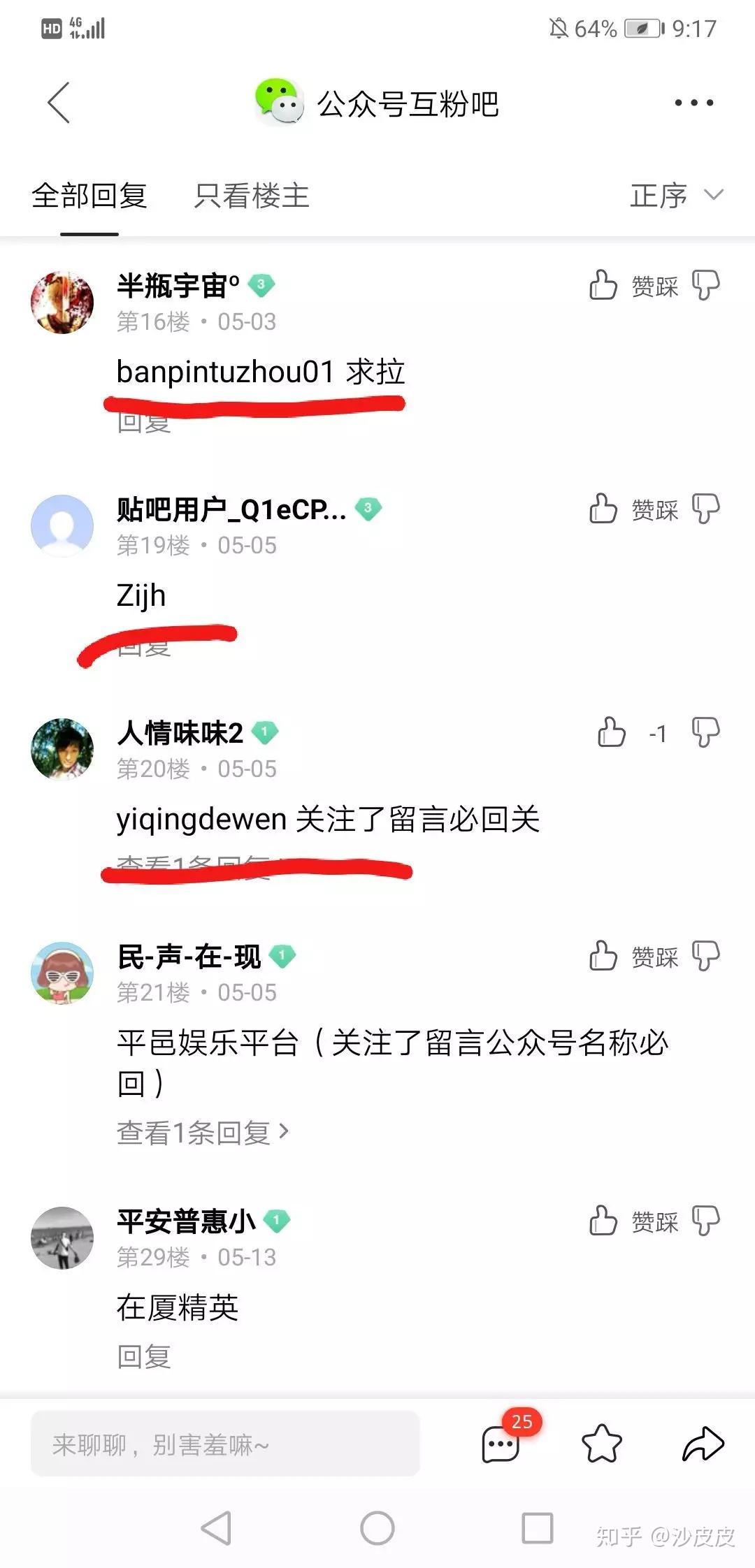Go back using the top-left arrow
The height and width of the screenshot is (1568, 755).
click(59, 103)
